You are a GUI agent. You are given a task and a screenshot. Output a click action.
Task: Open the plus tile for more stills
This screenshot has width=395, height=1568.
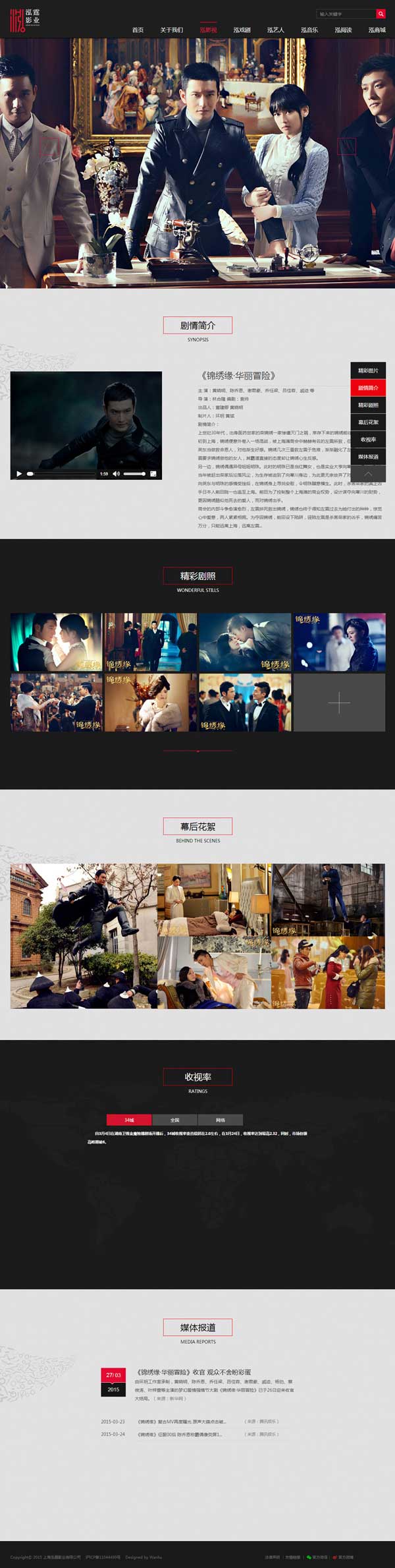(x=339, y=703)
